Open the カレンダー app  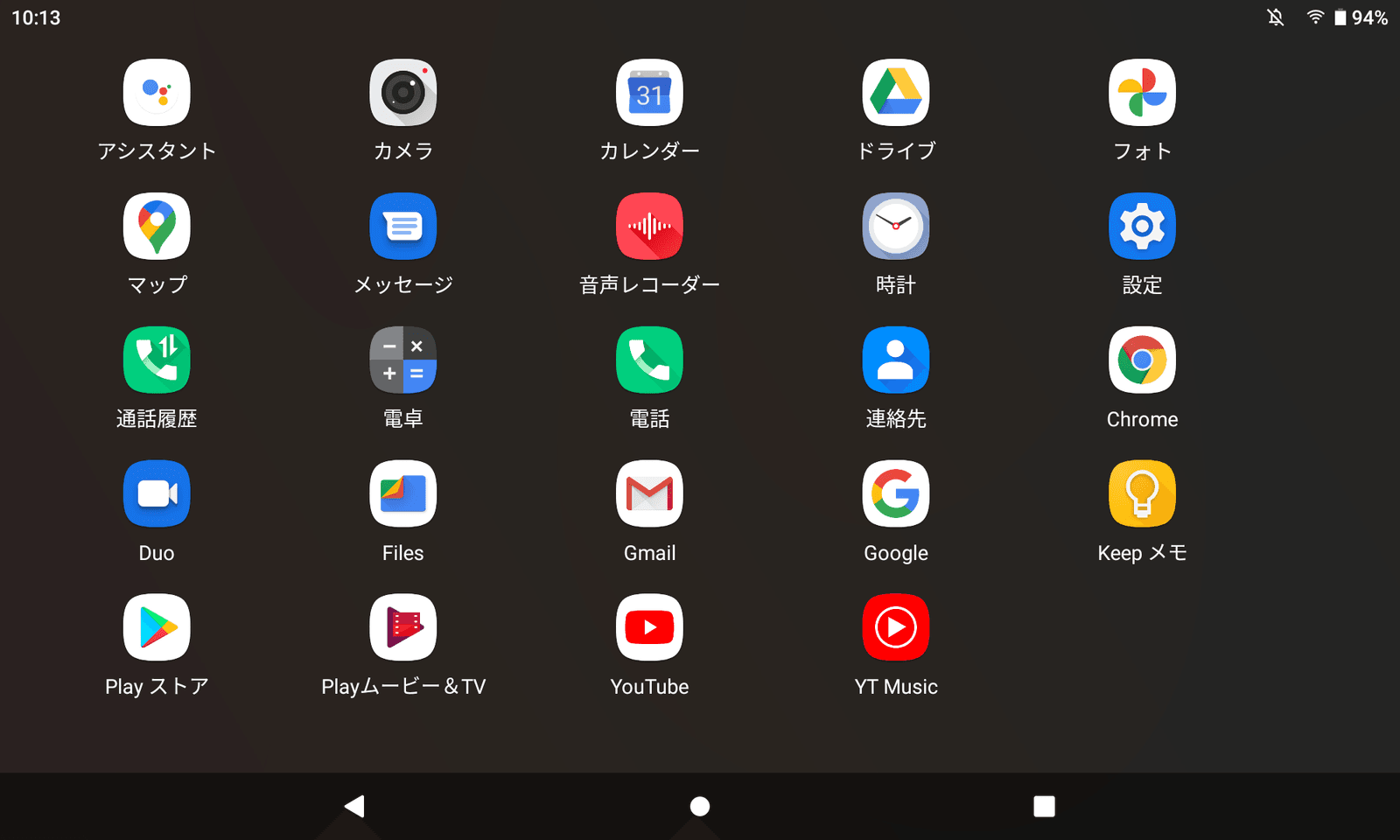tap(649, 93)
